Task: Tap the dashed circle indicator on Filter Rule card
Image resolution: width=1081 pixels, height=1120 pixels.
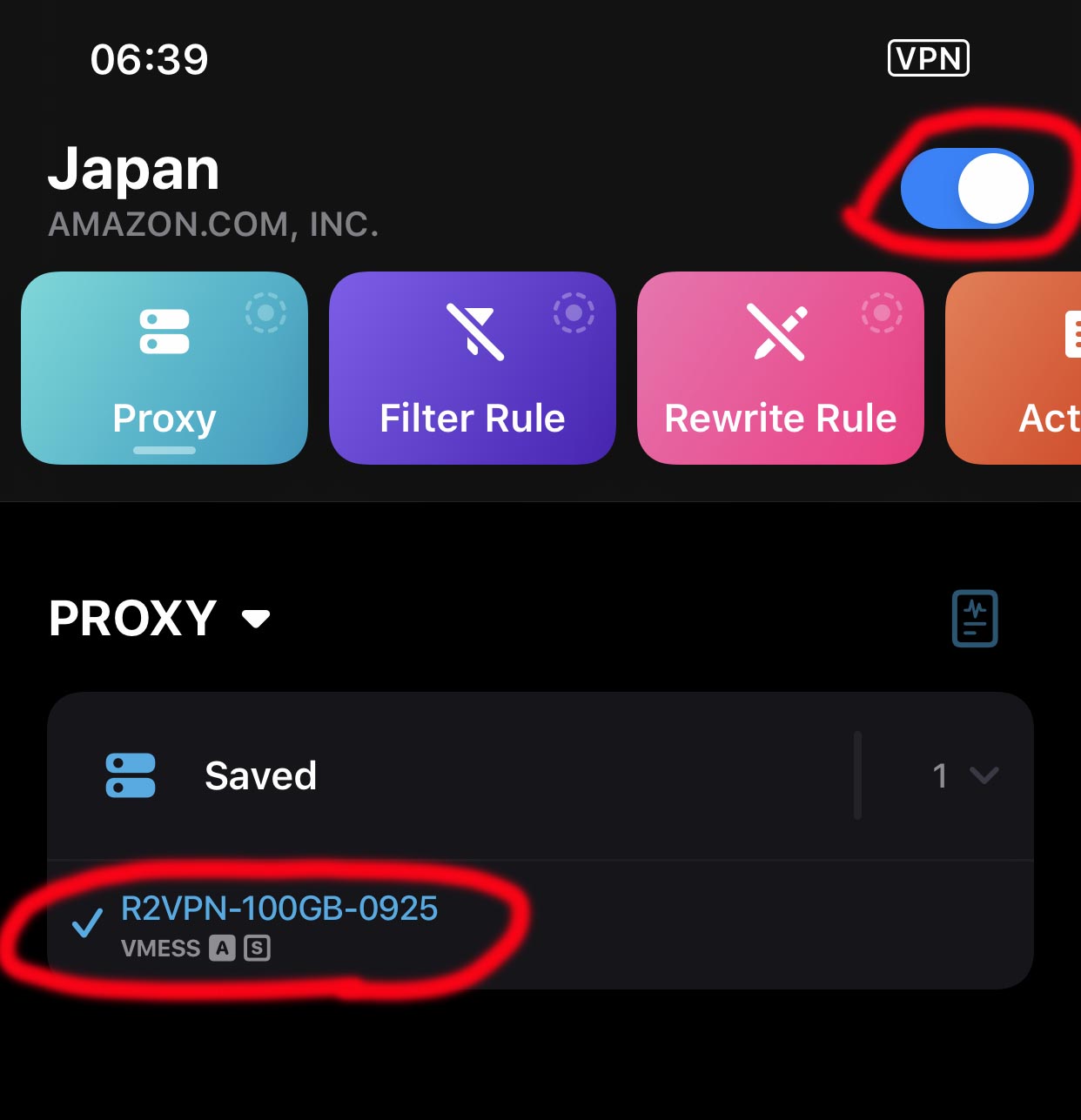Action: coord(574,313)
